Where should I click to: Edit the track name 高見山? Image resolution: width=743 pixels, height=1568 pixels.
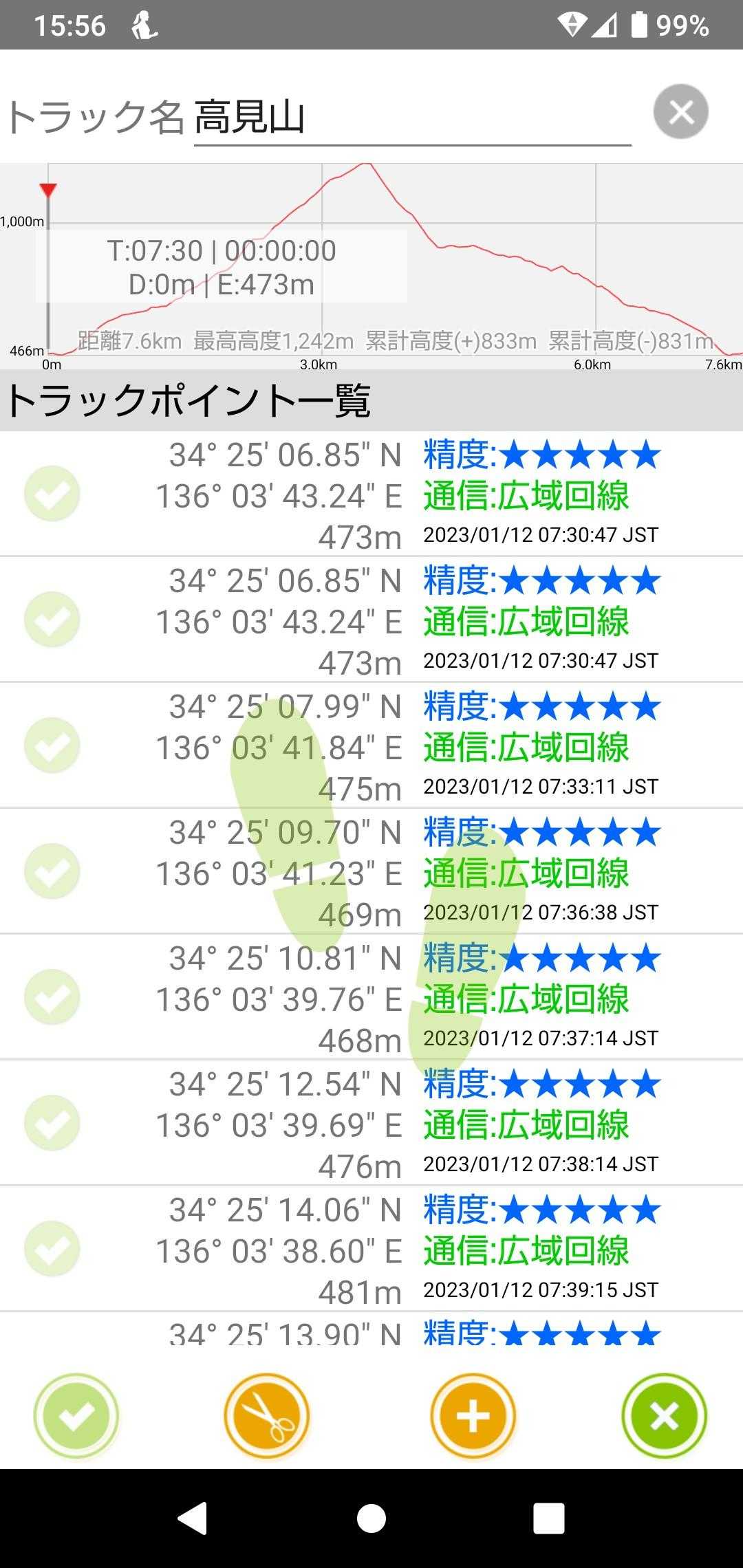(411, 117)
